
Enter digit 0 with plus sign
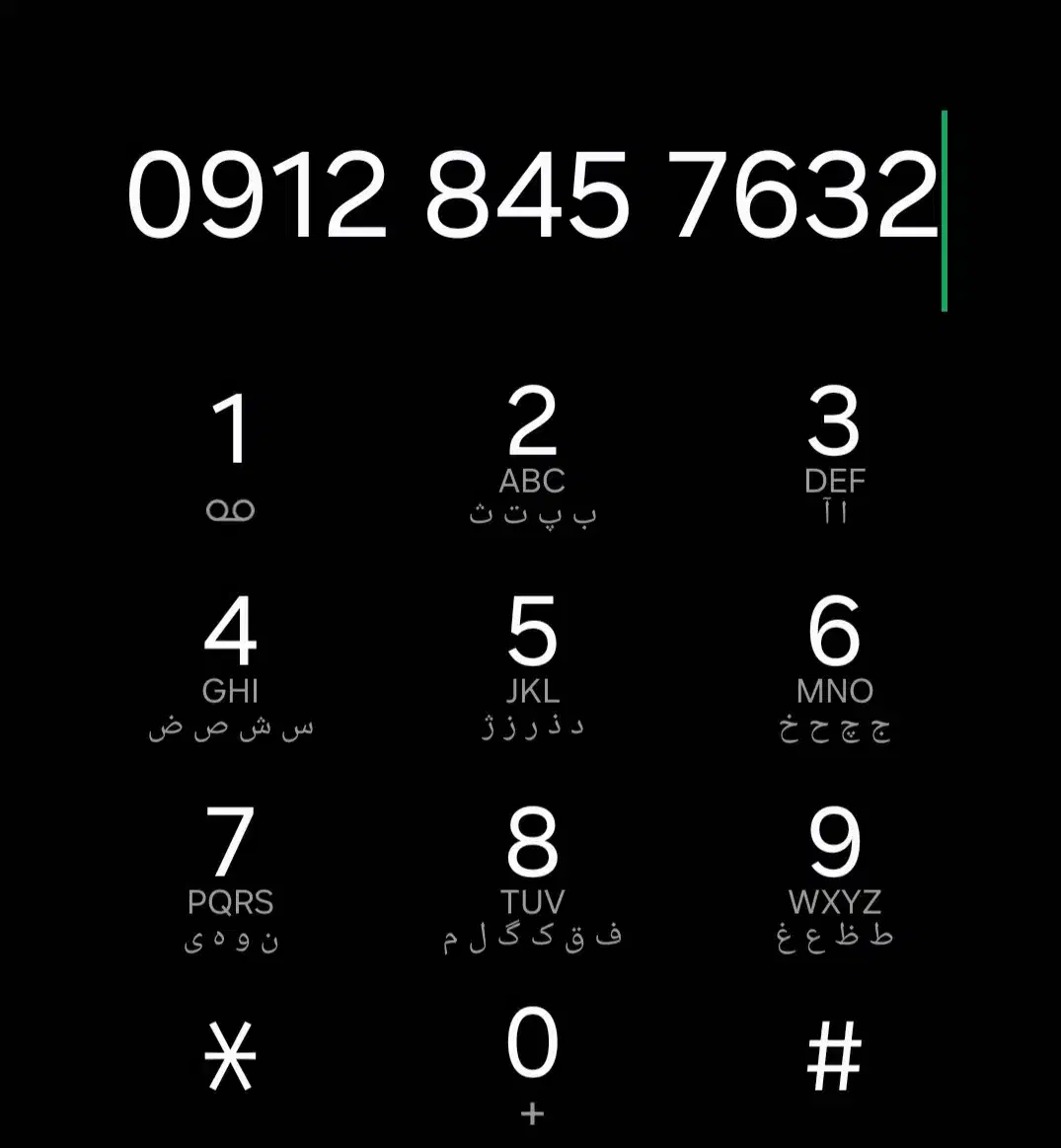pyautogui.click(x=532, y=1061)
